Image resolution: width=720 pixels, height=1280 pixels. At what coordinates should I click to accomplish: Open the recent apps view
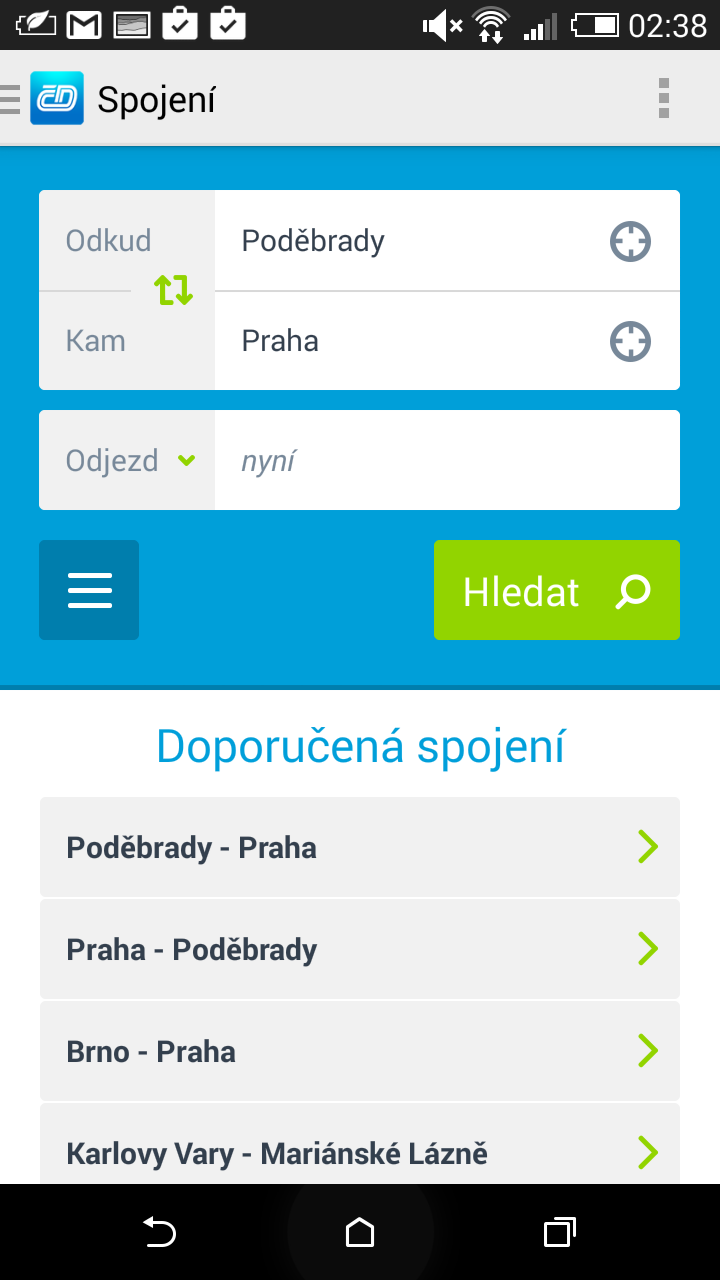pos(559,1232)
